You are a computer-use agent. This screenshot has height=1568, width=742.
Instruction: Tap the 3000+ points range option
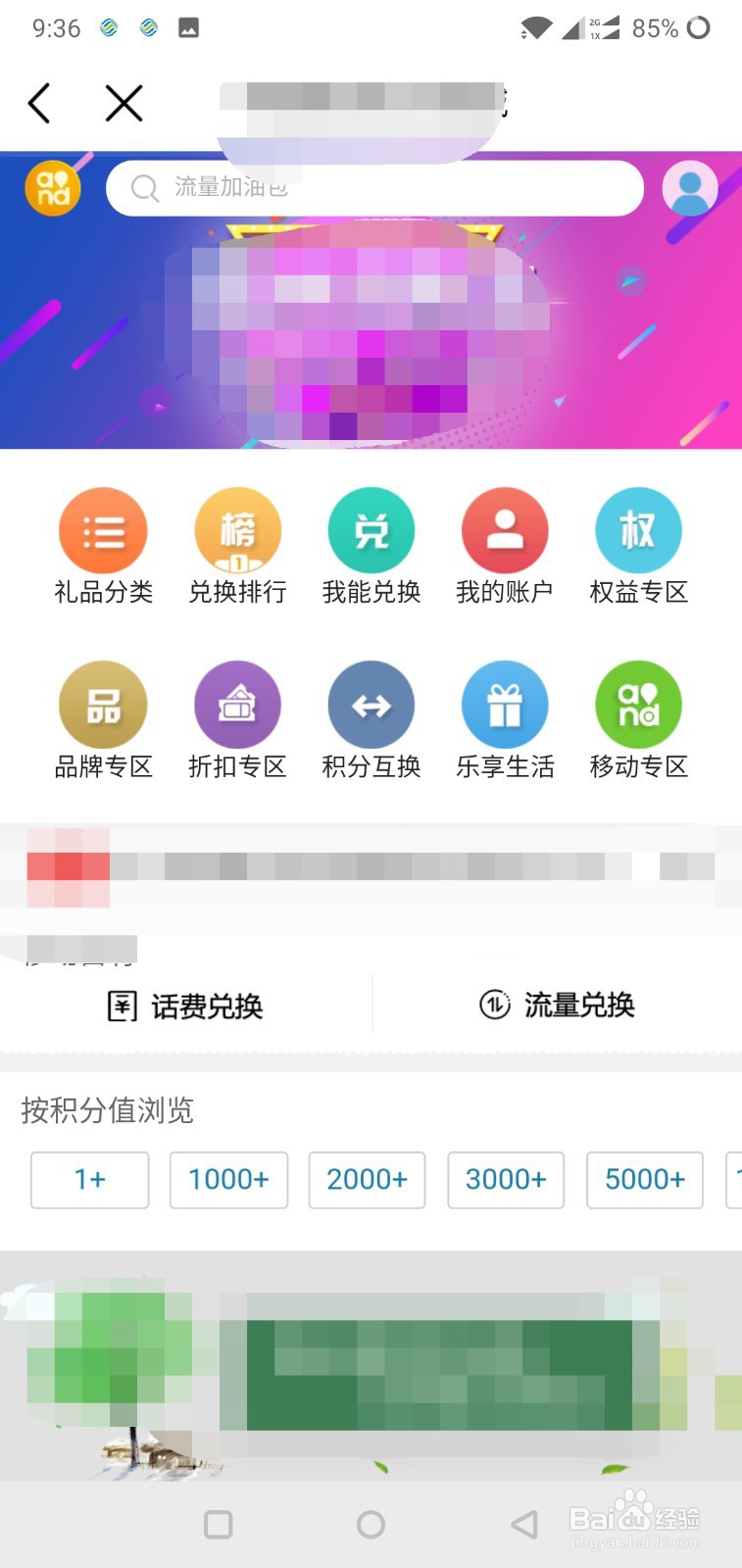click(506, 1180)
